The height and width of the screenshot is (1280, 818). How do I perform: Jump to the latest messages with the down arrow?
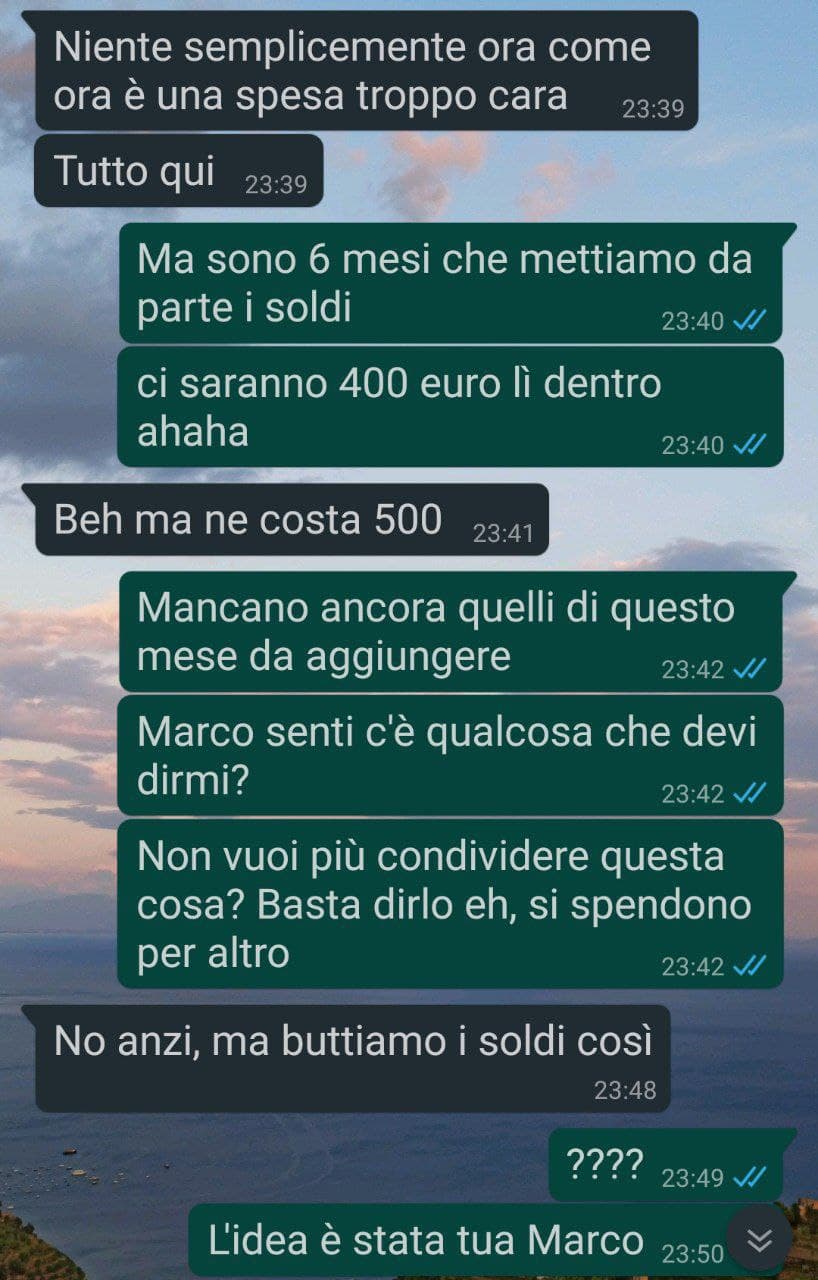click(x=760, y=1240)
